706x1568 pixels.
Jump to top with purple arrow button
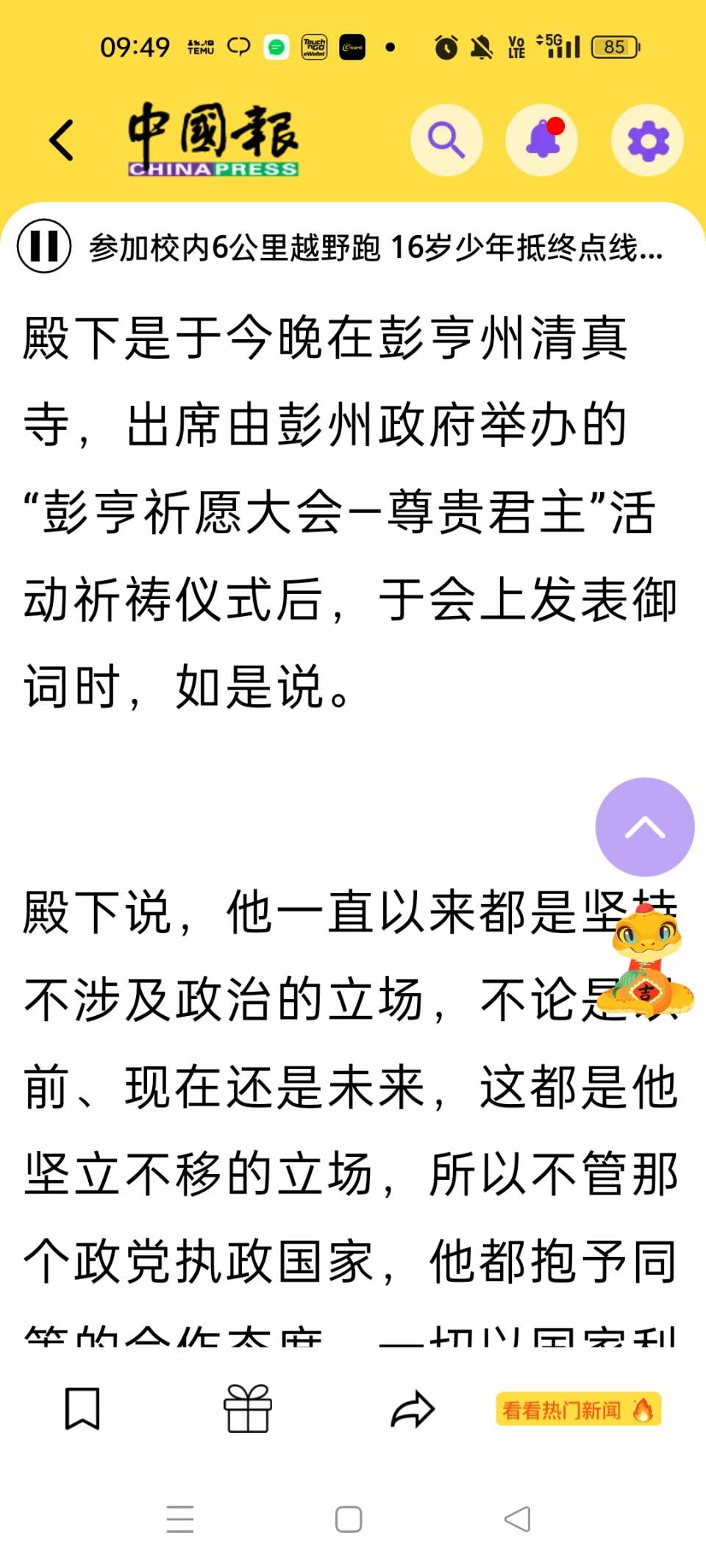tap(644, 827)
